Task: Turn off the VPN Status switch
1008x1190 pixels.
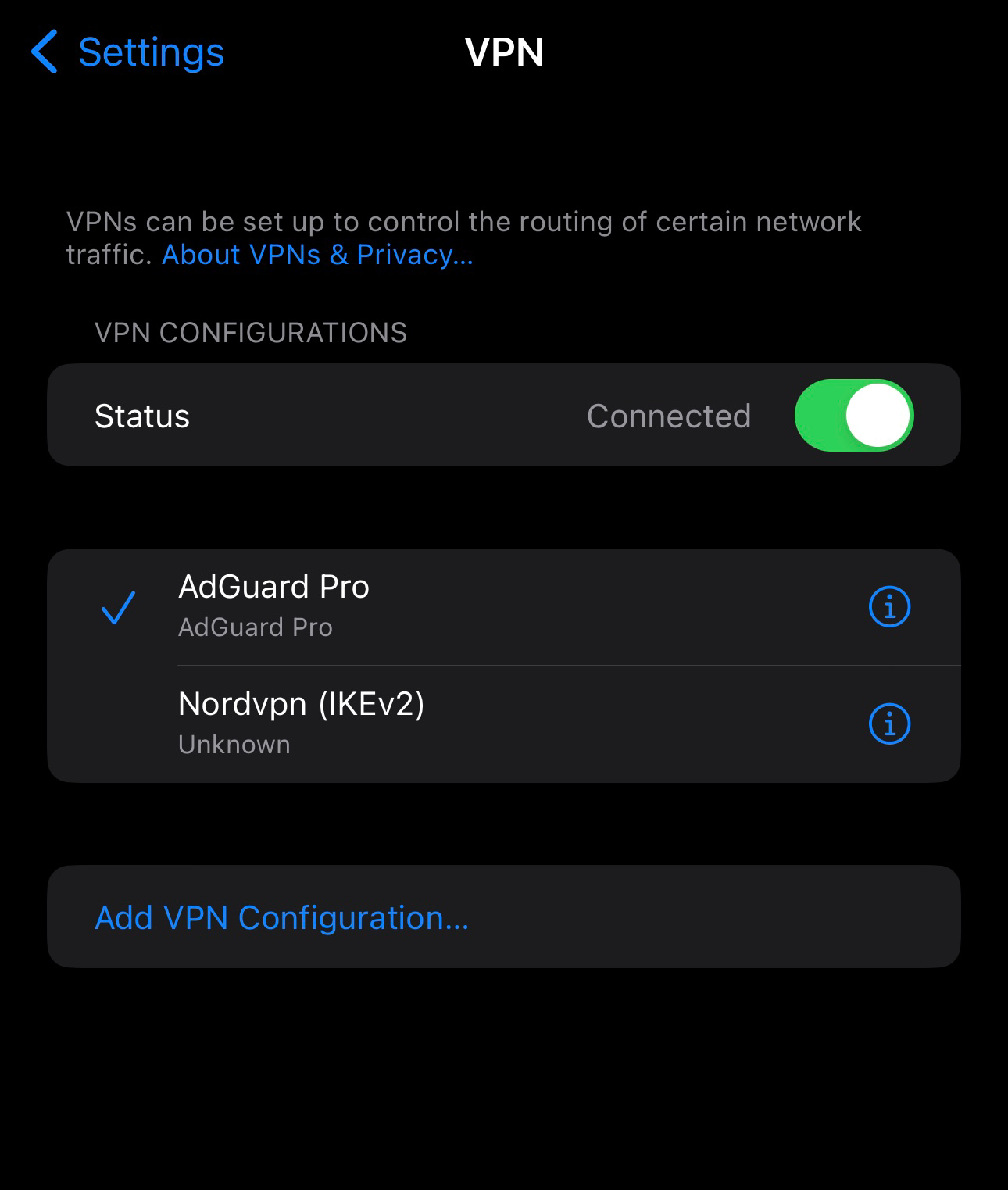Action: 853,416
